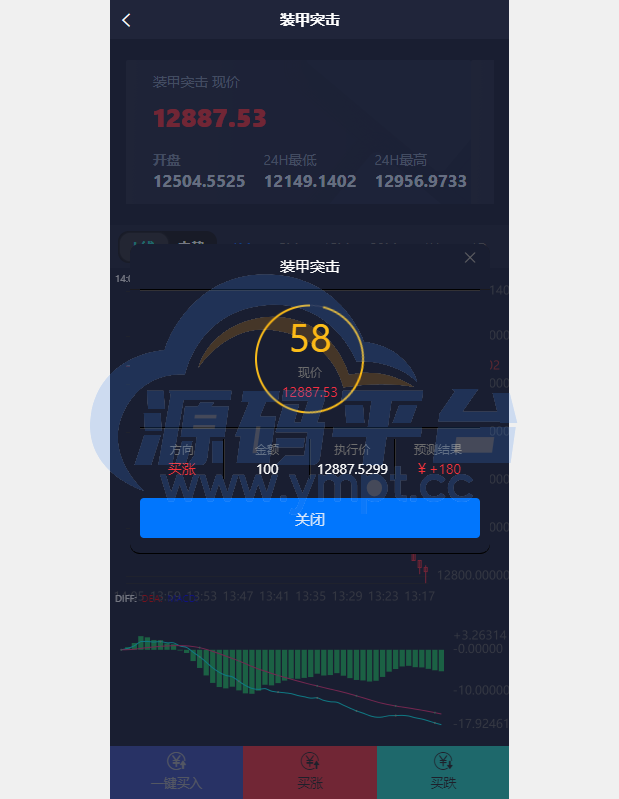Tap the back arrow in header
This screenshot has height=799, width=619.
[126, 20]
